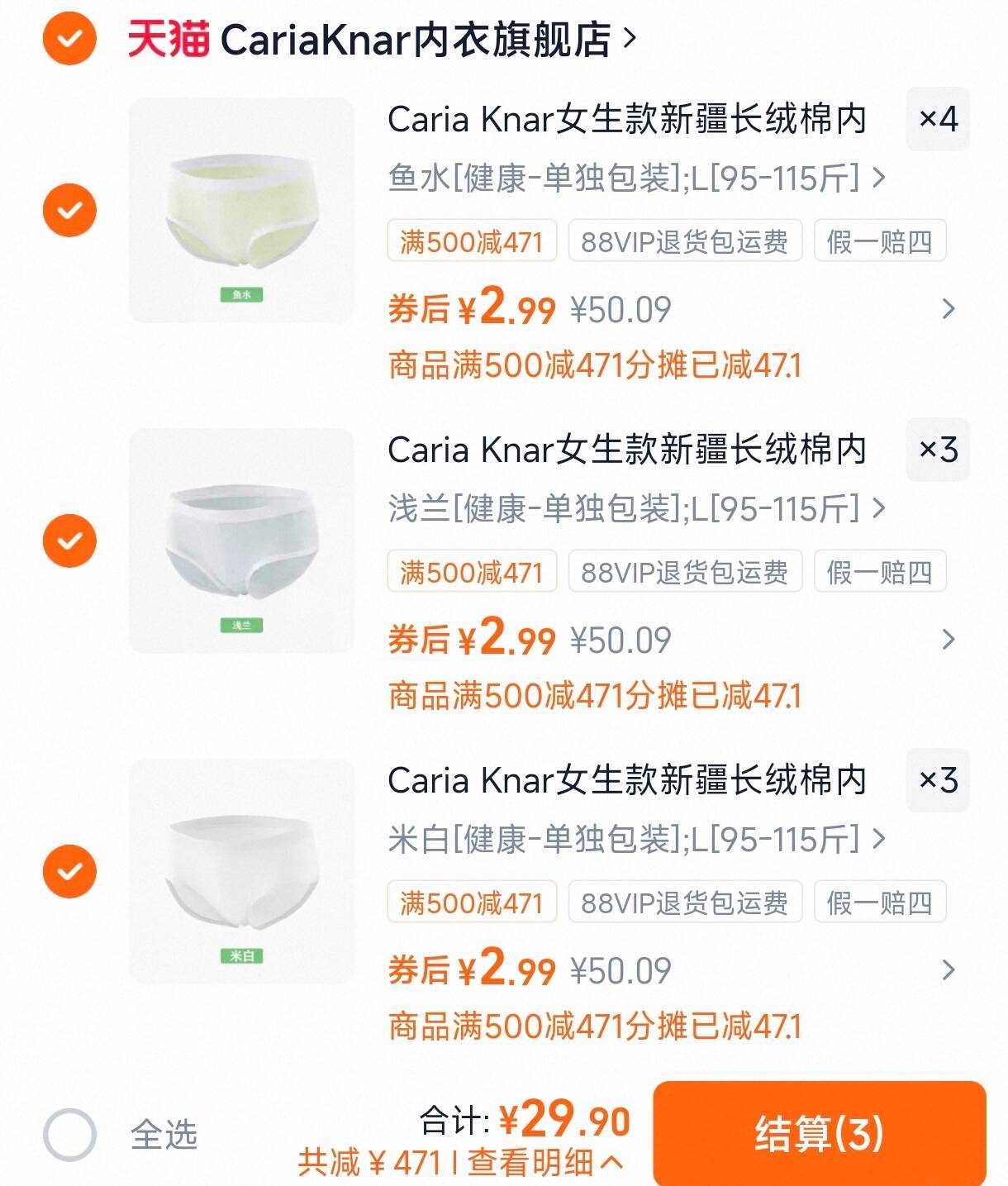Deselect the 米白 item checkbox

pyautogui.click(x=69, y=871)
